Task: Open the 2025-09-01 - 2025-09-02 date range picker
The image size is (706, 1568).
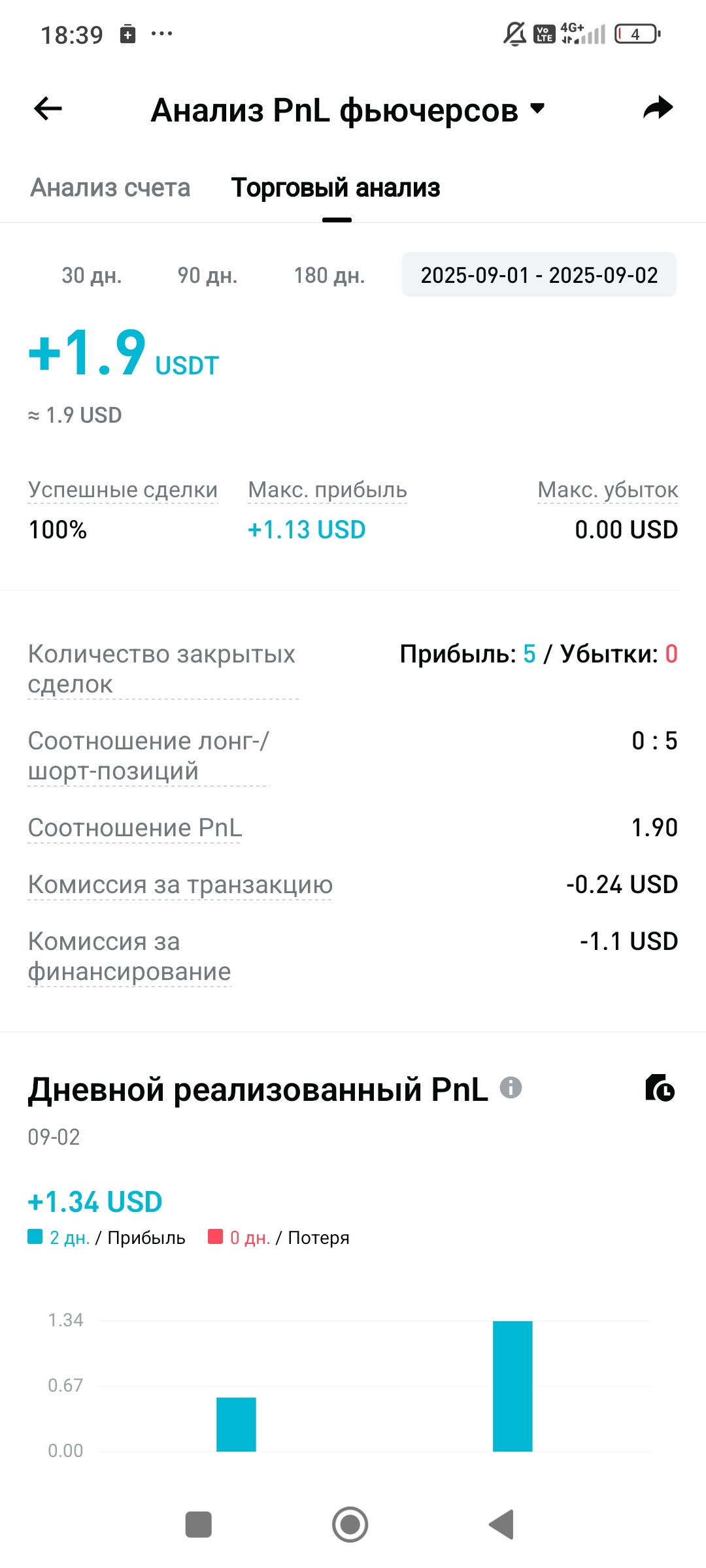Action: pyautogui.click(x=539, y=274)
